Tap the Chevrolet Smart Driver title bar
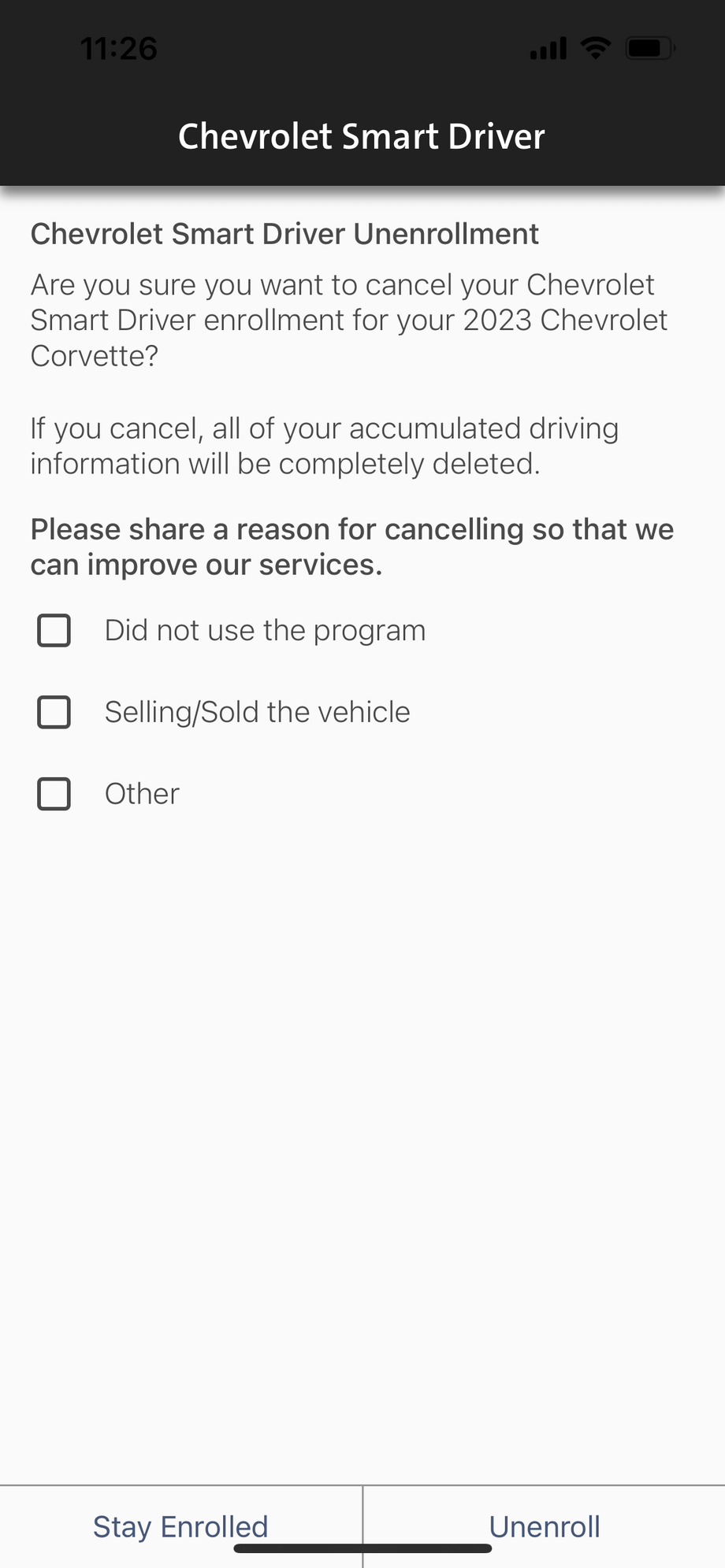This screenshot has width=725, height=1568. pyautogui.click(x=362, y=135)
